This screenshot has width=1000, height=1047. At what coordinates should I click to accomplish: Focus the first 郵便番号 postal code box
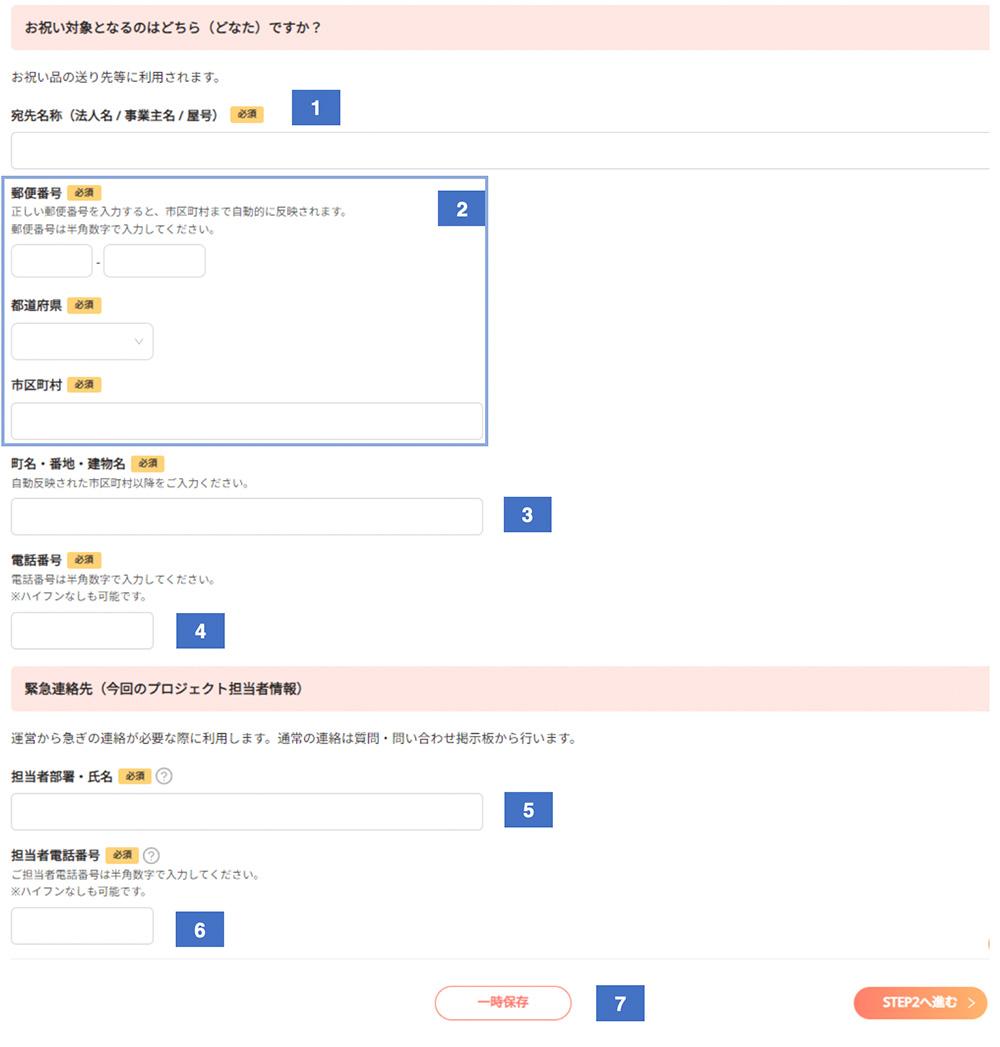point(52,261)
